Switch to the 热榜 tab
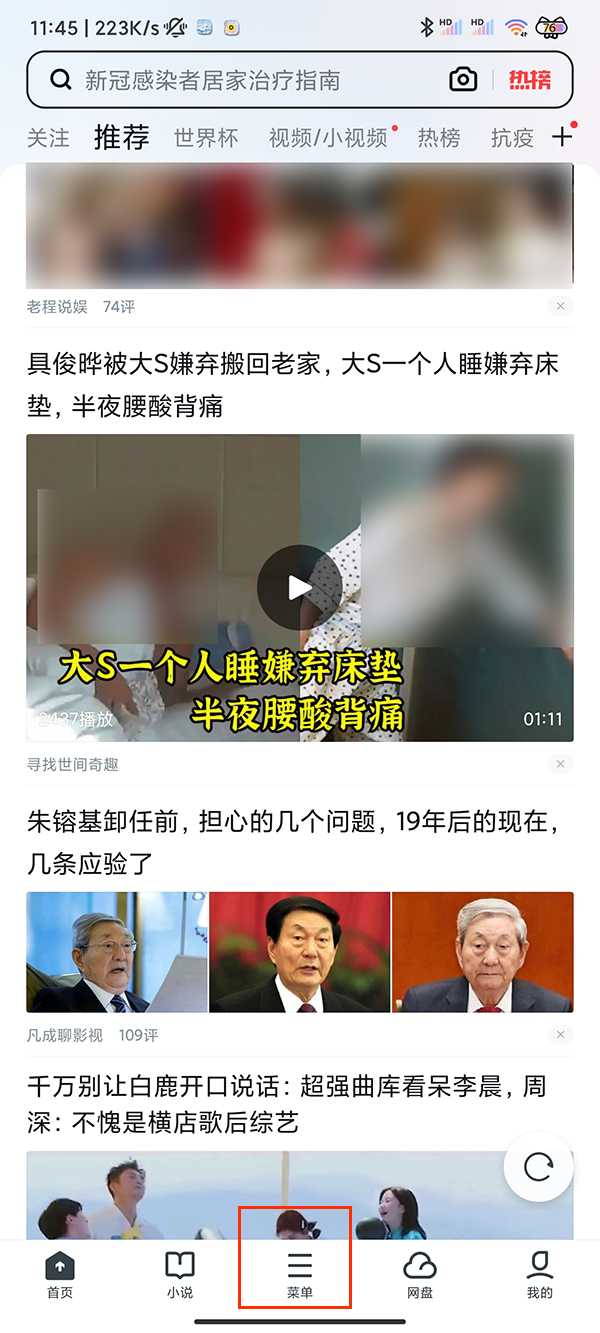 click(x=438, y=138)
